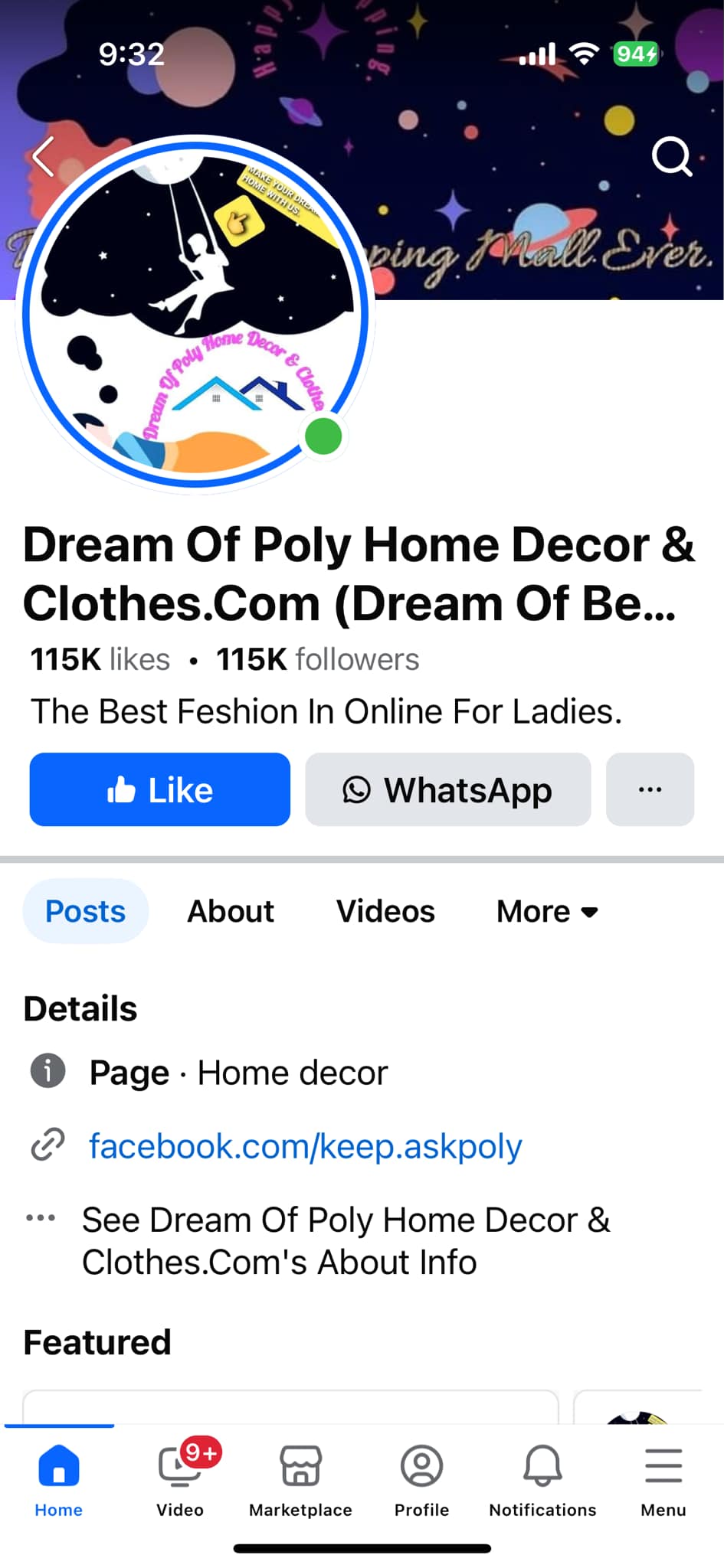Open the three-dot more options button

[x=650, y=789]
